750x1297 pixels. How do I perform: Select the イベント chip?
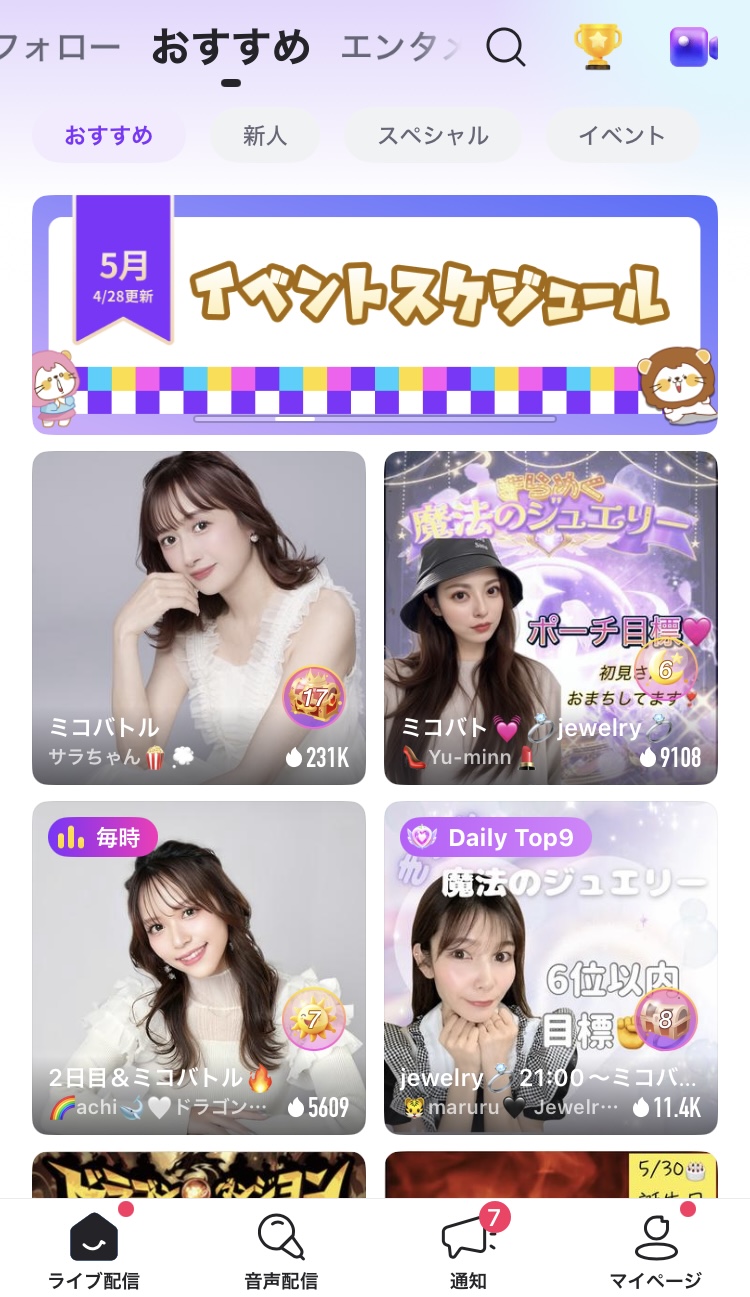coord(622,135)
